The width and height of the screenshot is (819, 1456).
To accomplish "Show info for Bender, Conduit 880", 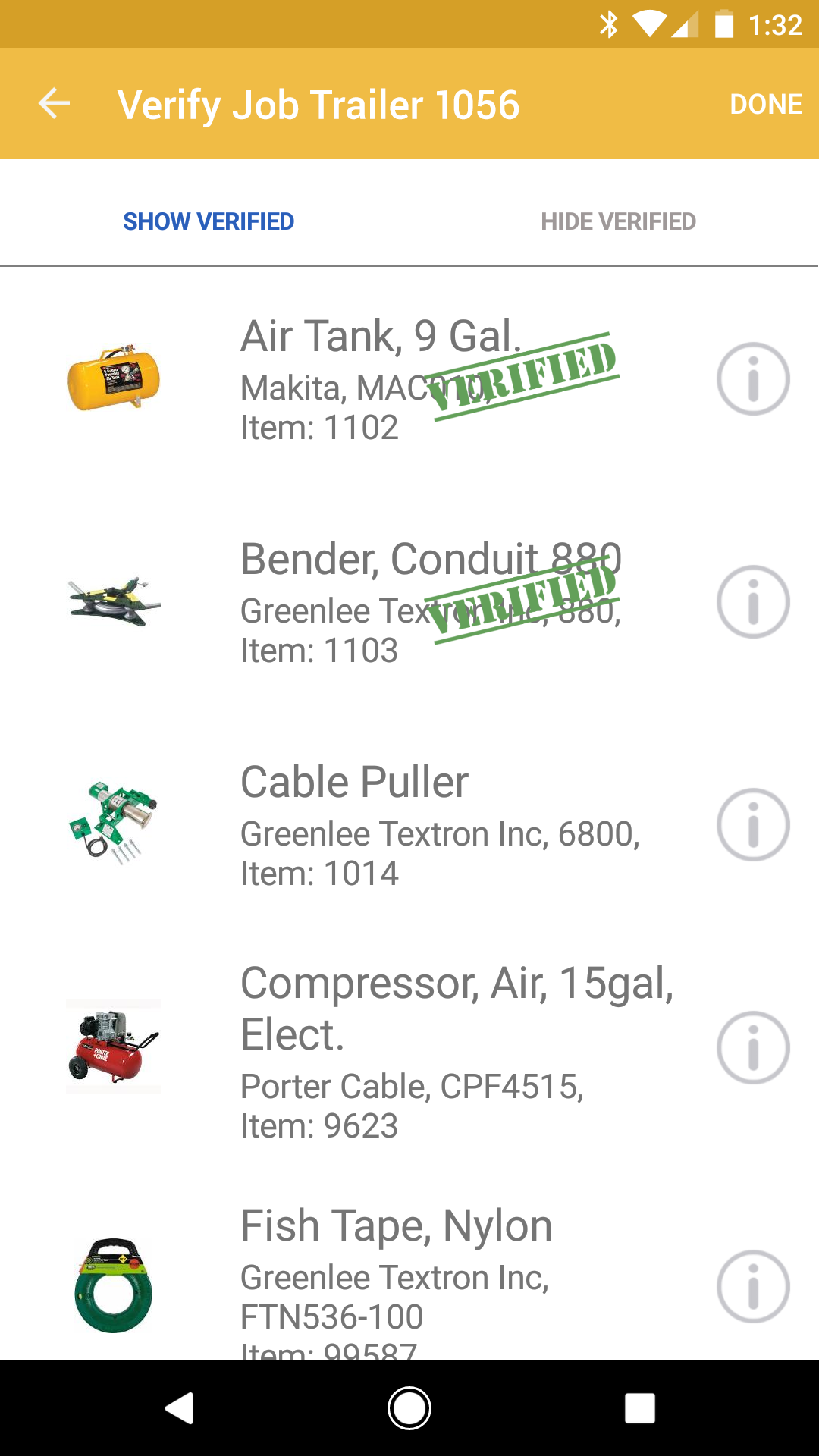I will 753,602.
